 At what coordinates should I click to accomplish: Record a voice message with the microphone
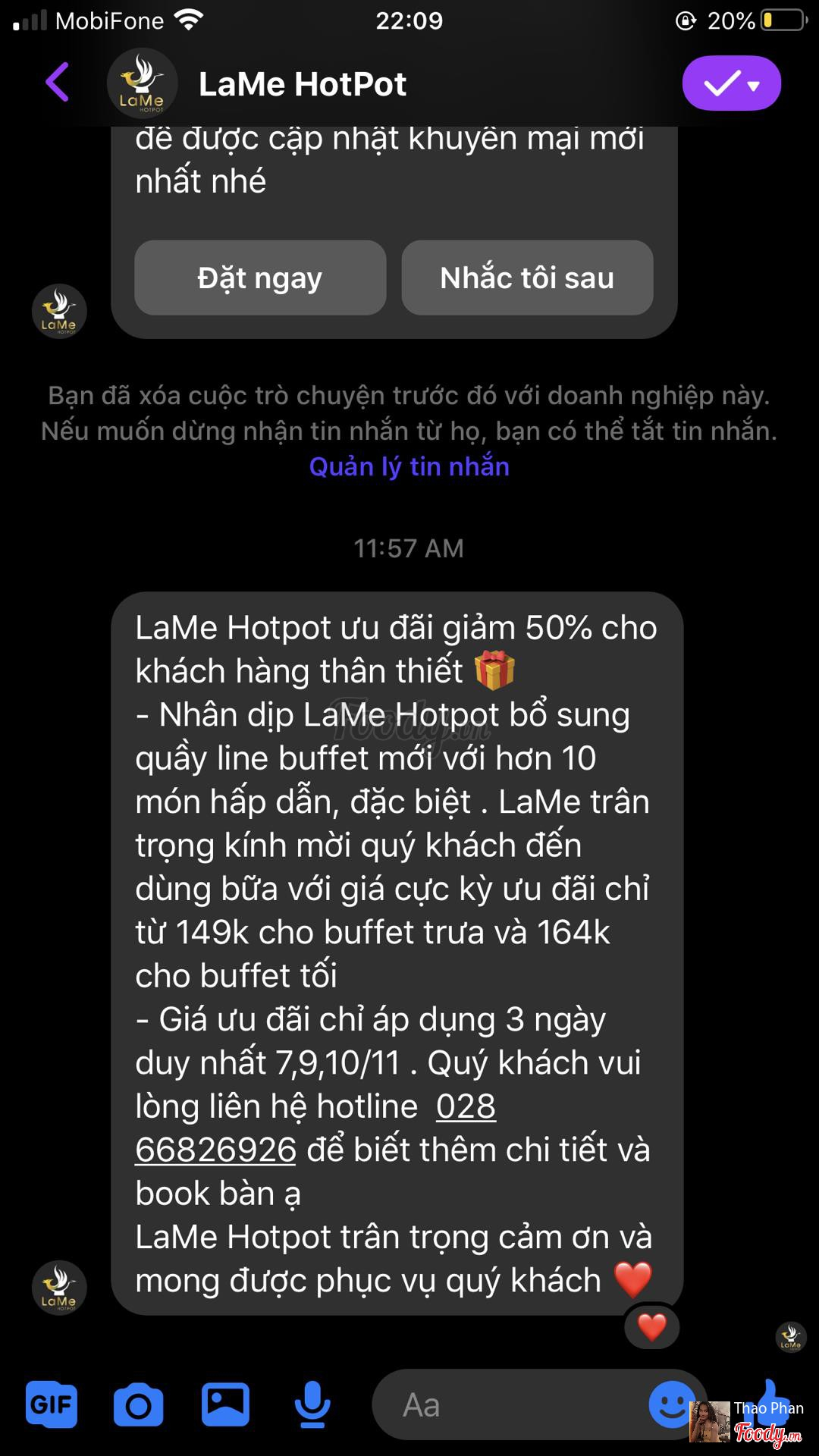(x=312, y=1404)
